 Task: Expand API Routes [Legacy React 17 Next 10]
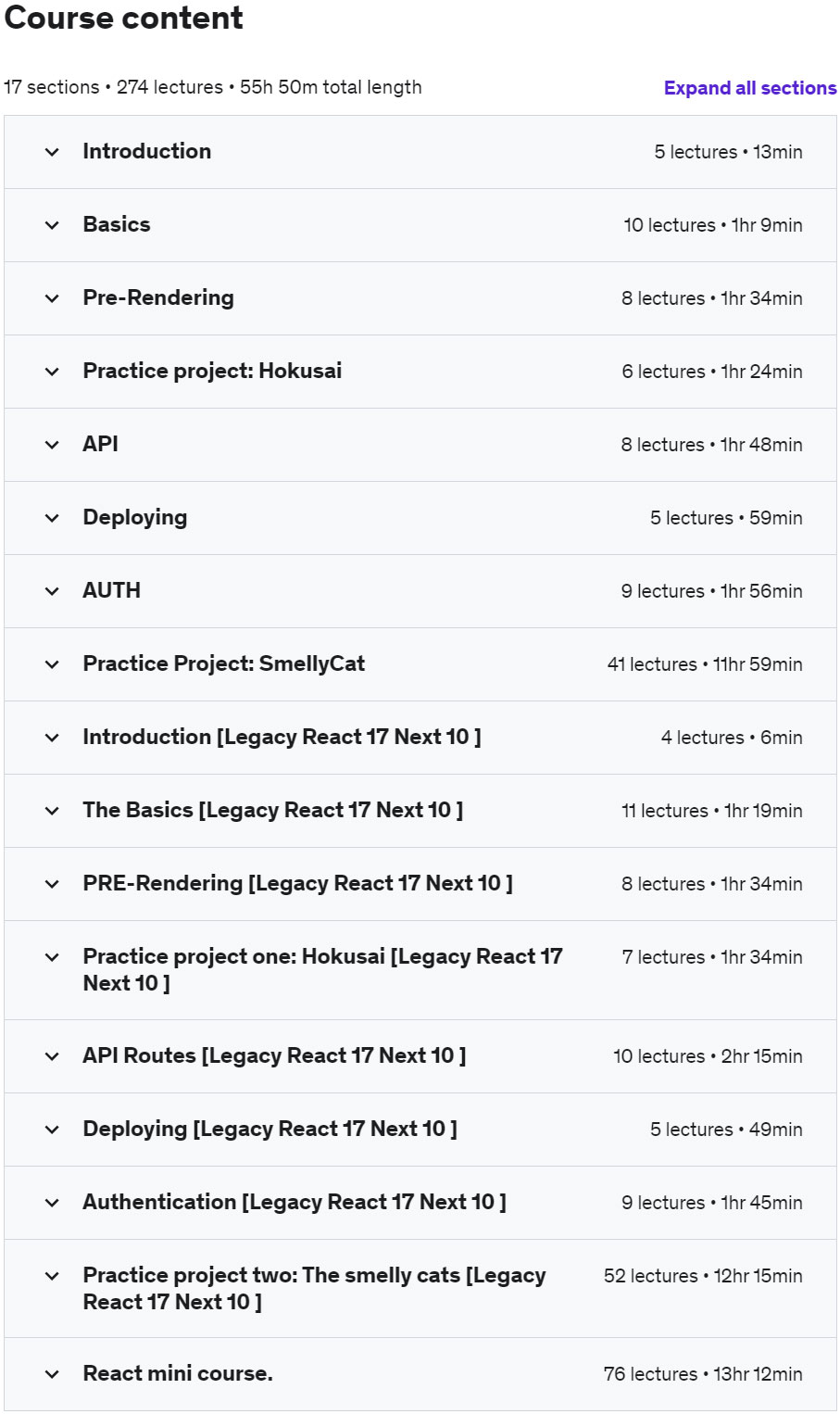[420, 1056]
